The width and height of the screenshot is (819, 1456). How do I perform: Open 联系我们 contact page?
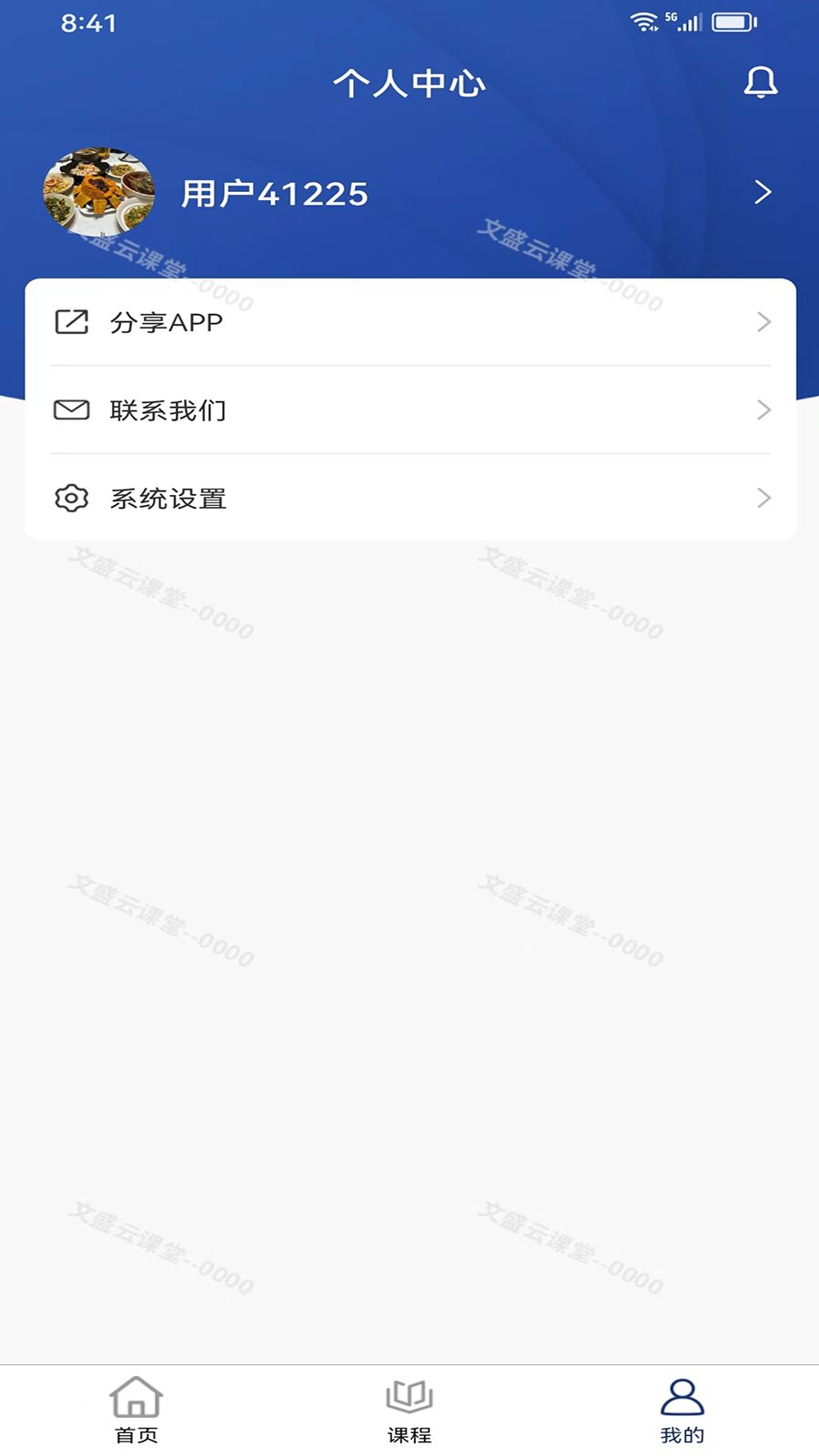[409, 410]
